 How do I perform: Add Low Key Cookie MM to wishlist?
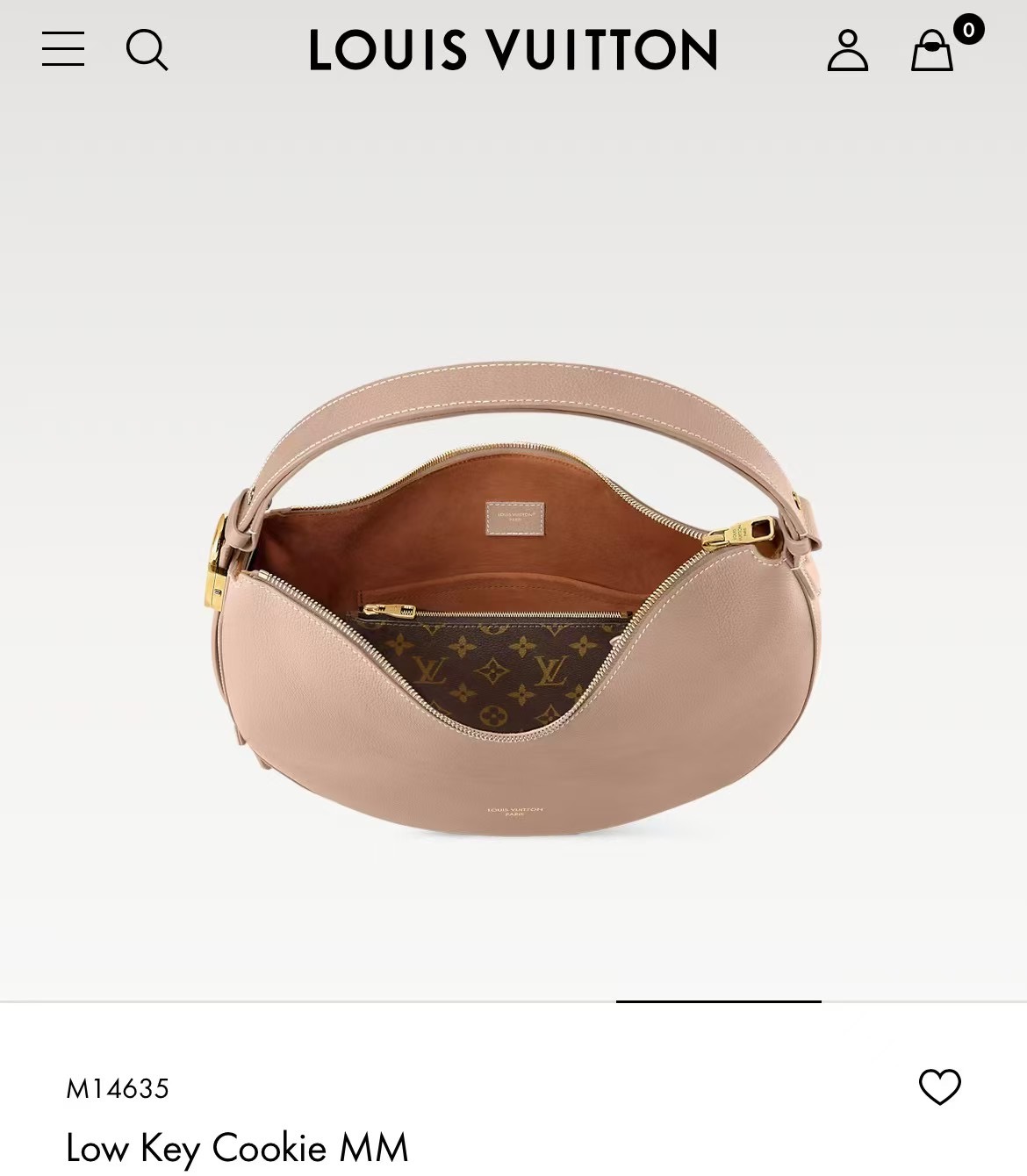tap(939, 1086)
